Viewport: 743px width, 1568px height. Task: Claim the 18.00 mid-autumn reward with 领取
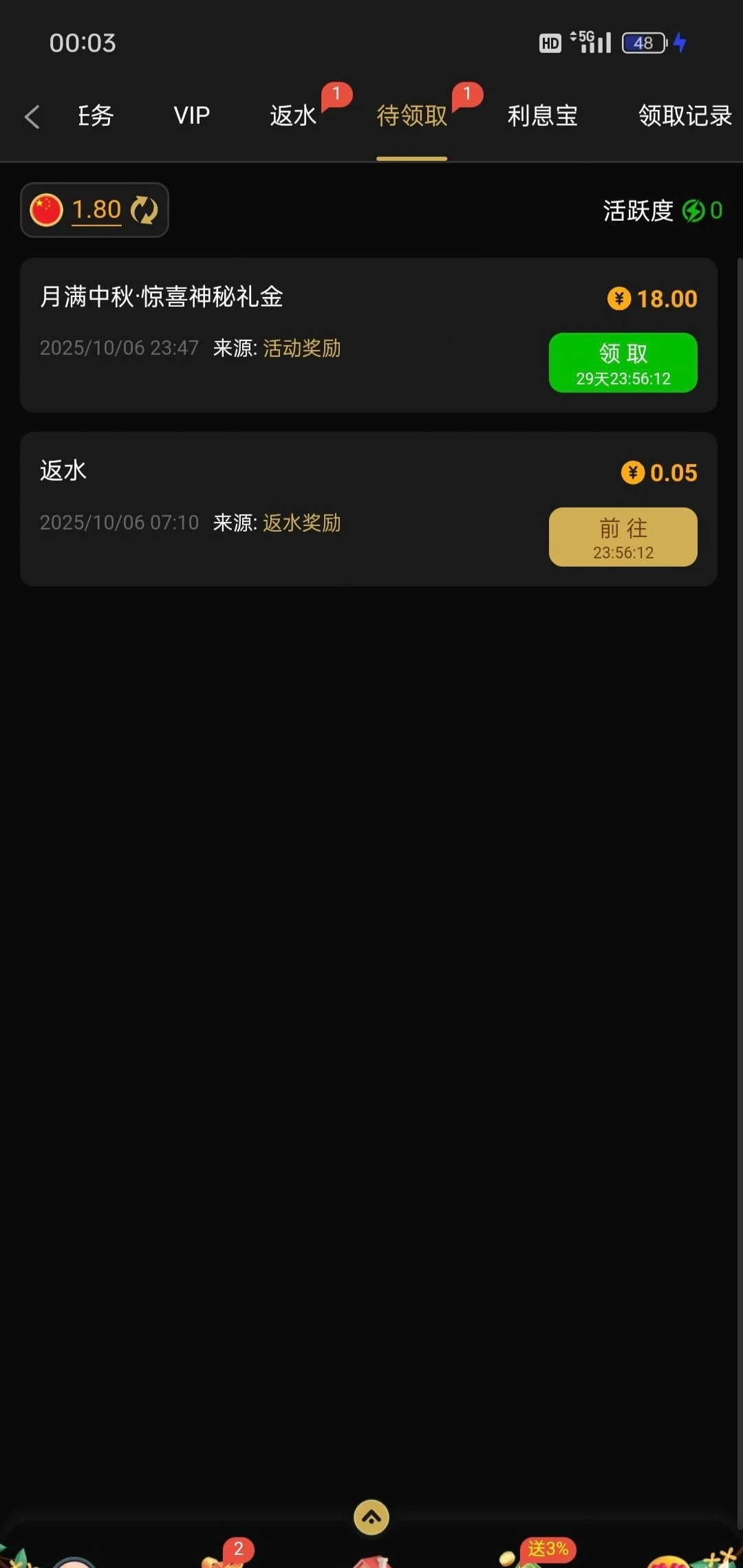tap(623, 362)
